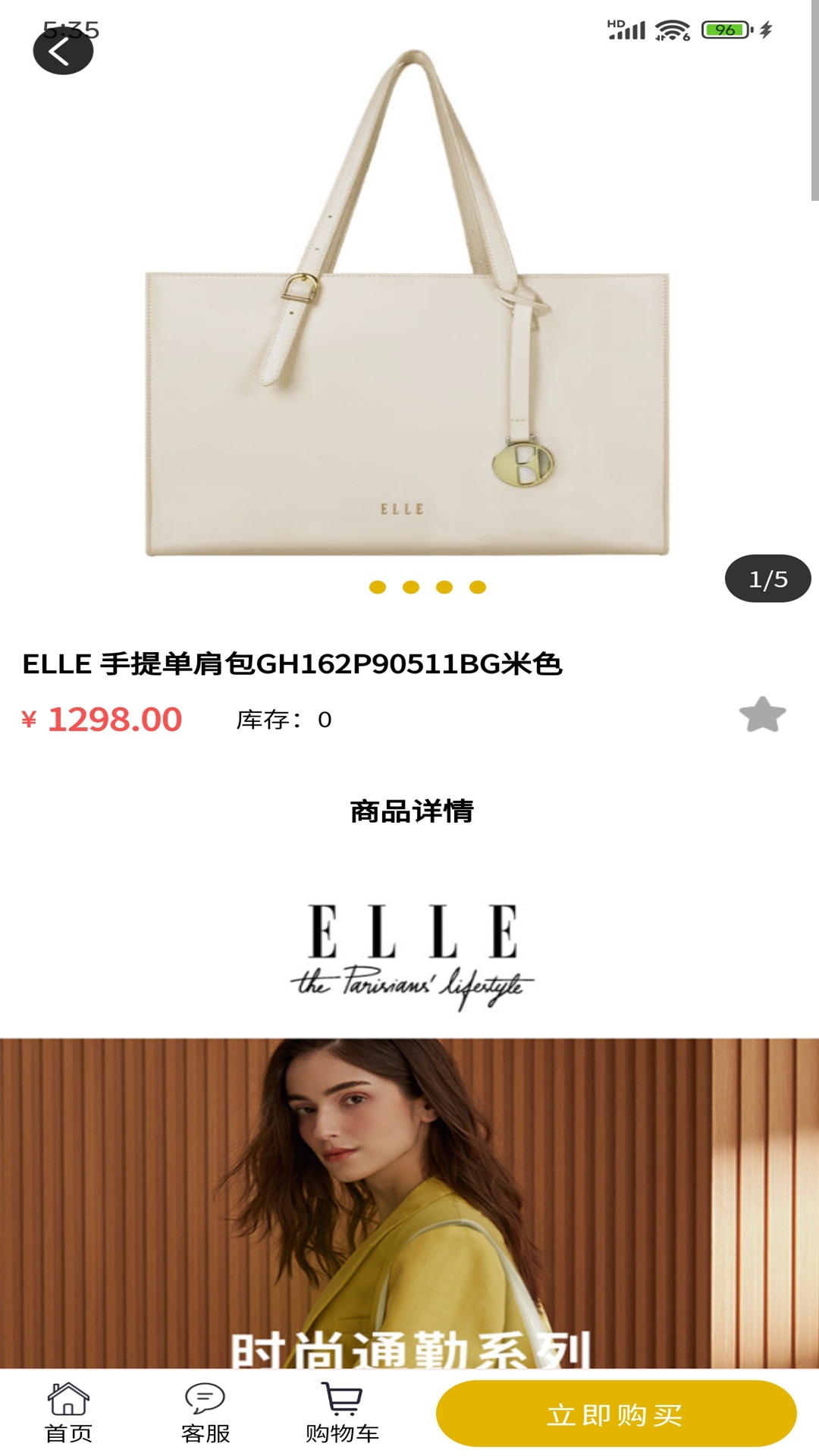Open the 购物车 shopping cart
Screen dimensions: 819x1456
point(342,1414)
